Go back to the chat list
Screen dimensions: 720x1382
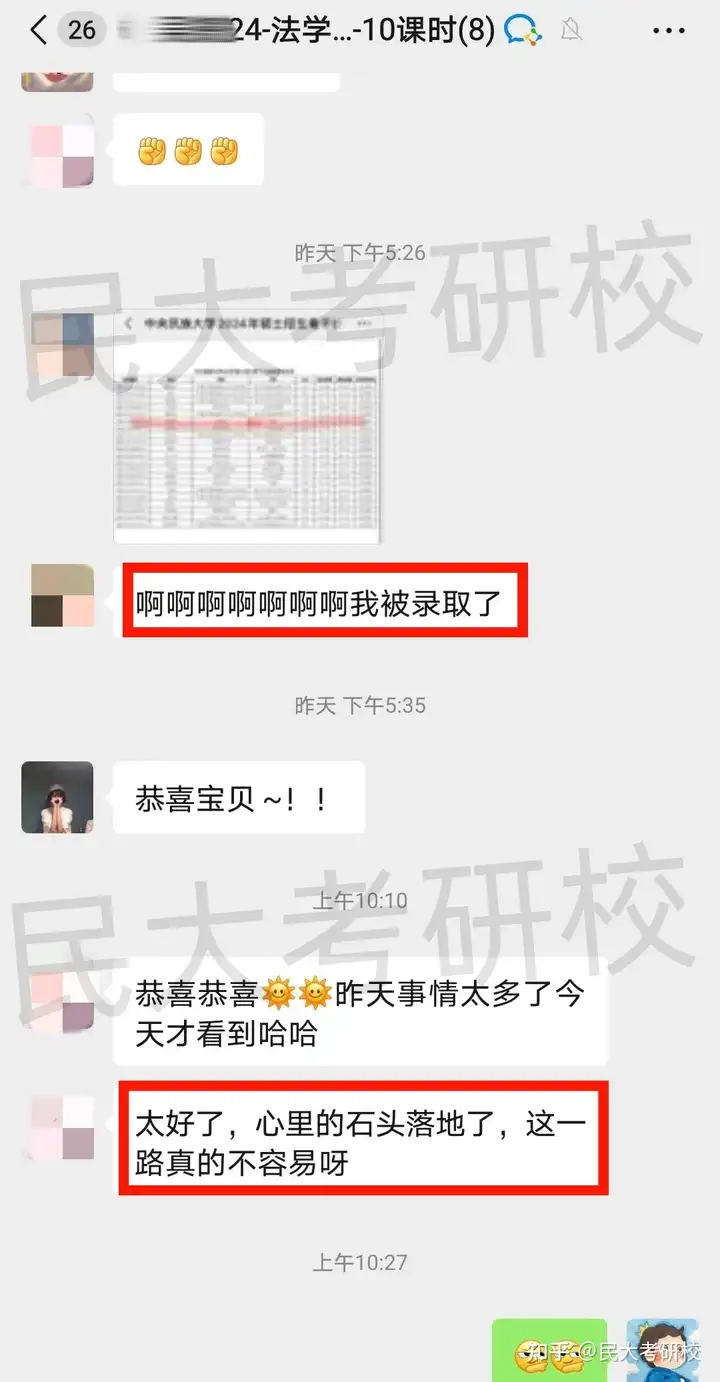click(38, 30)
